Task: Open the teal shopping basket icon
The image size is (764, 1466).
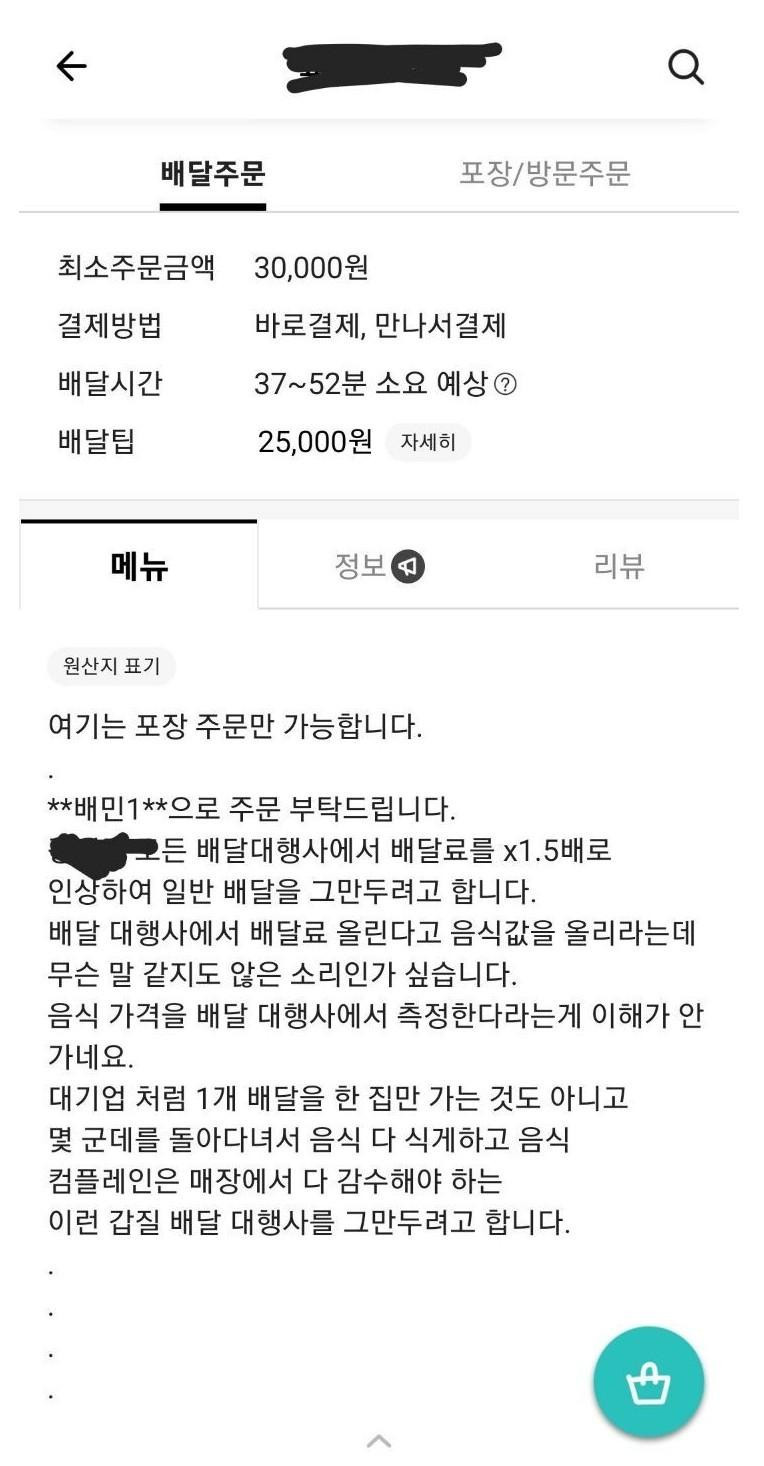Action: click(647, 1381)
